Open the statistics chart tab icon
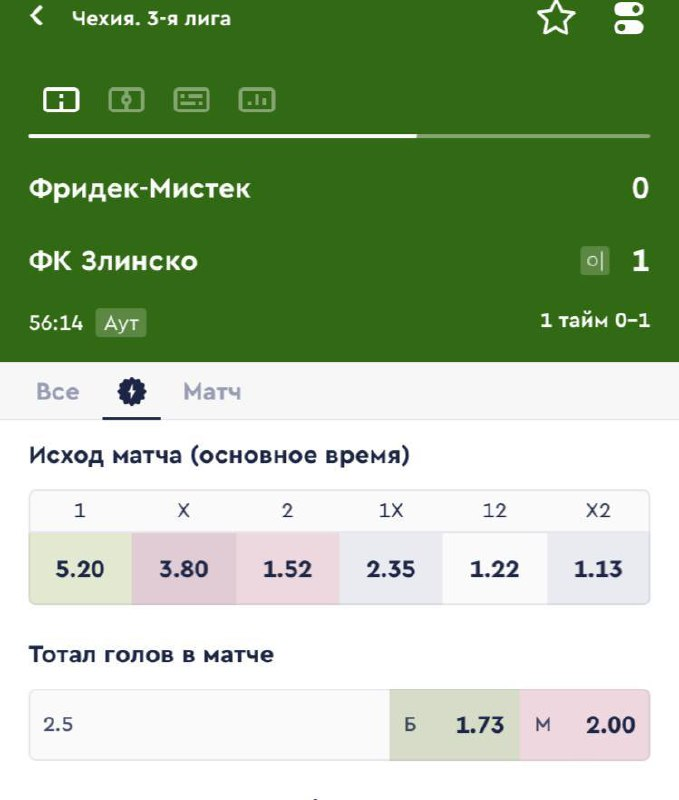This screenshot has height=800, width=679. click(257, 100)
